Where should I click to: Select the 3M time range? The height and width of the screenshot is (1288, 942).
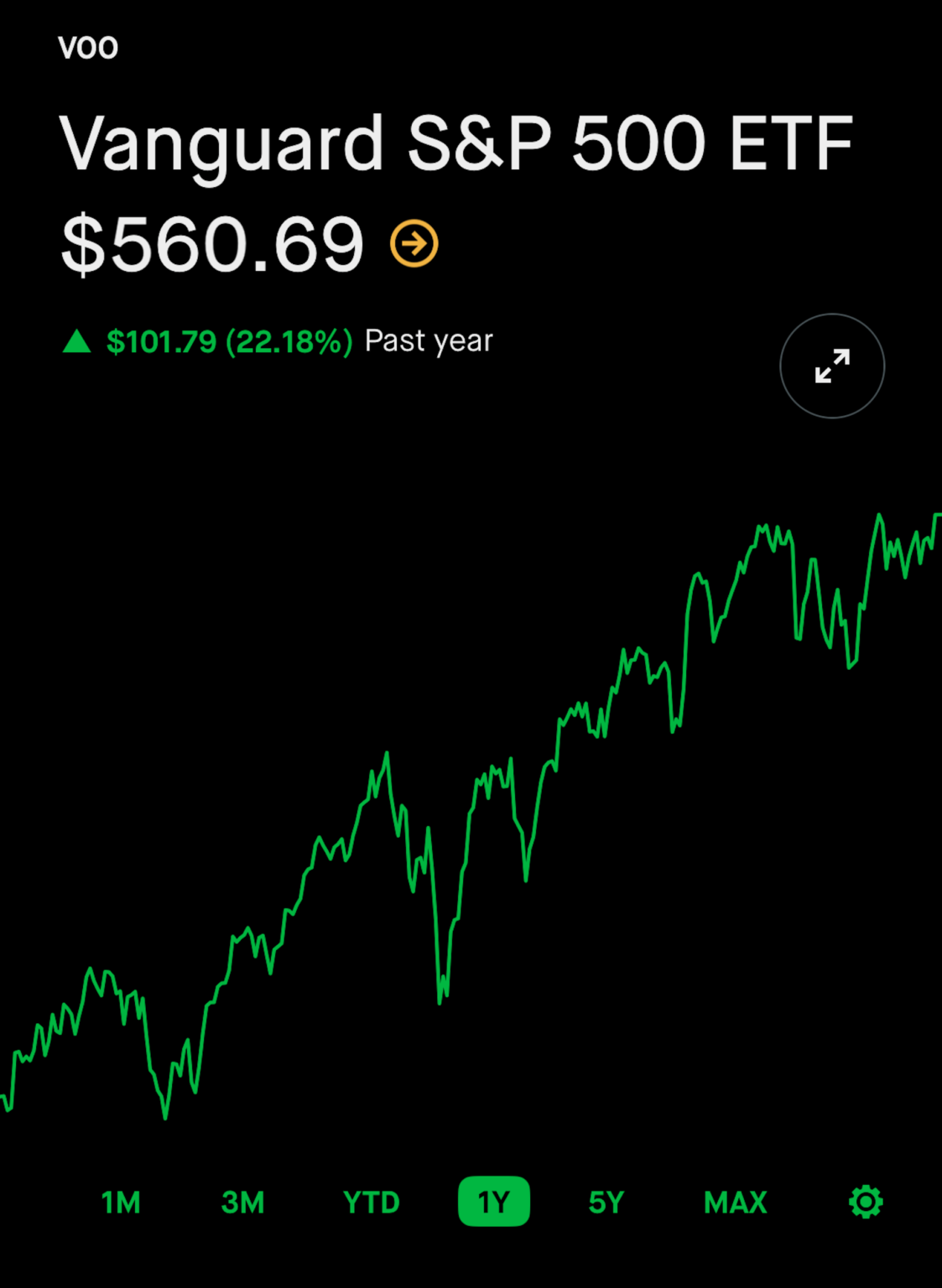coord(242,1202)
